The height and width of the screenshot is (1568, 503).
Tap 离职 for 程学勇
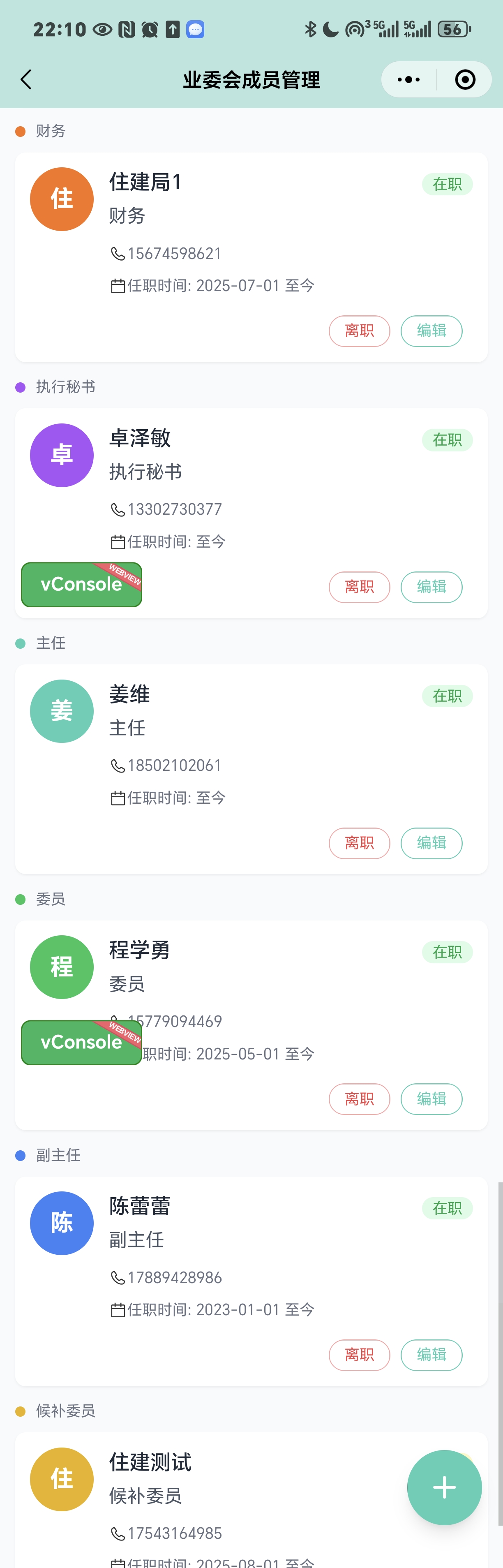point(359,1099)
